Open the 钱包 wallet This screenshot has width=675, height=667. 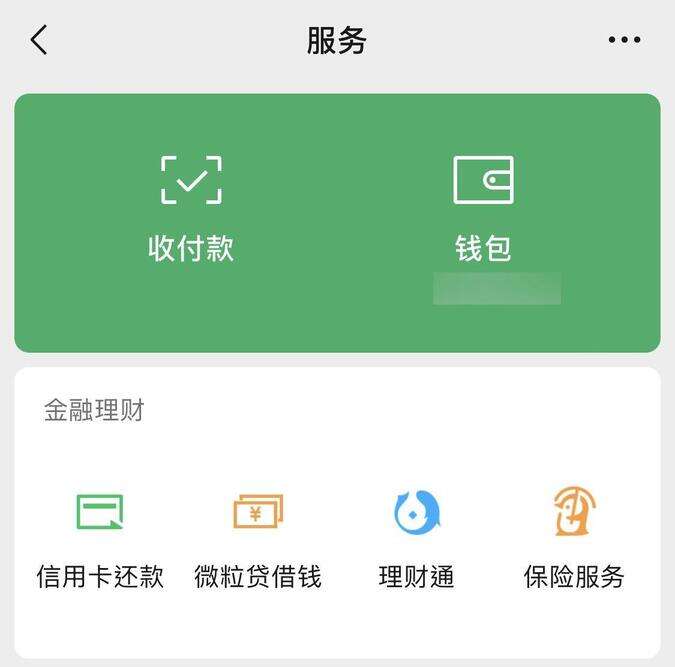pos(484,208)
